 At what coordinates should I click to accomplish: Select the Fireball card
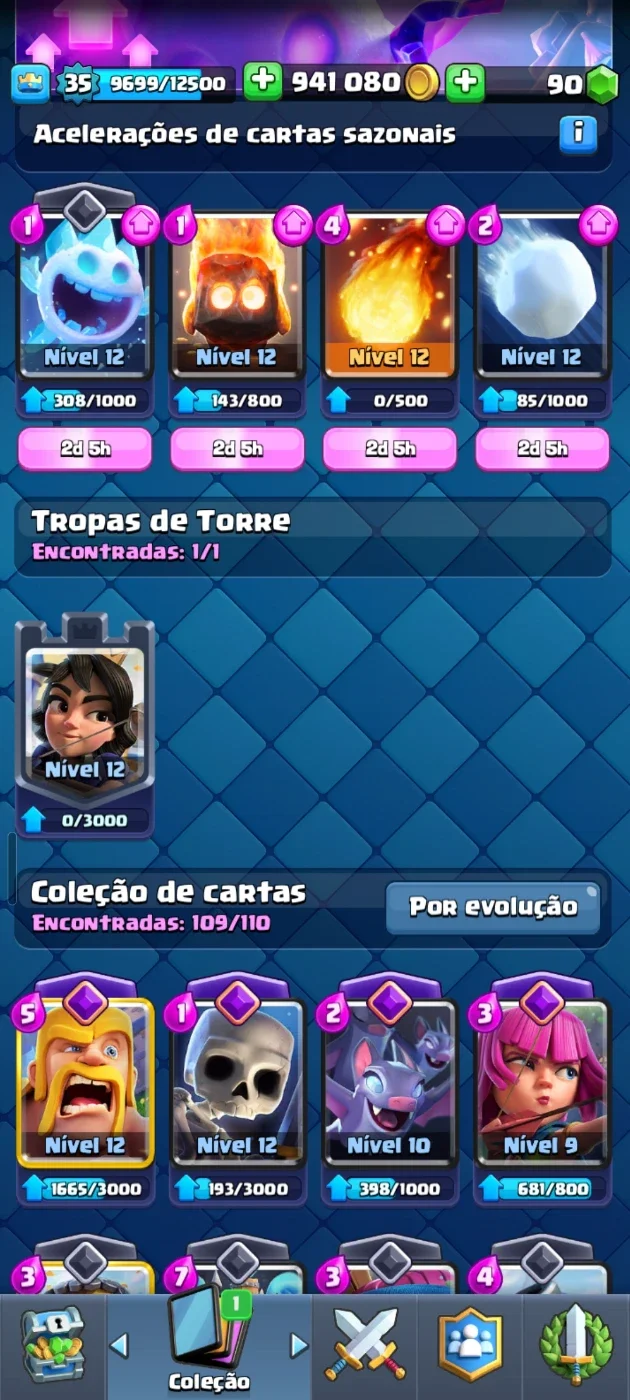point(390,300)
